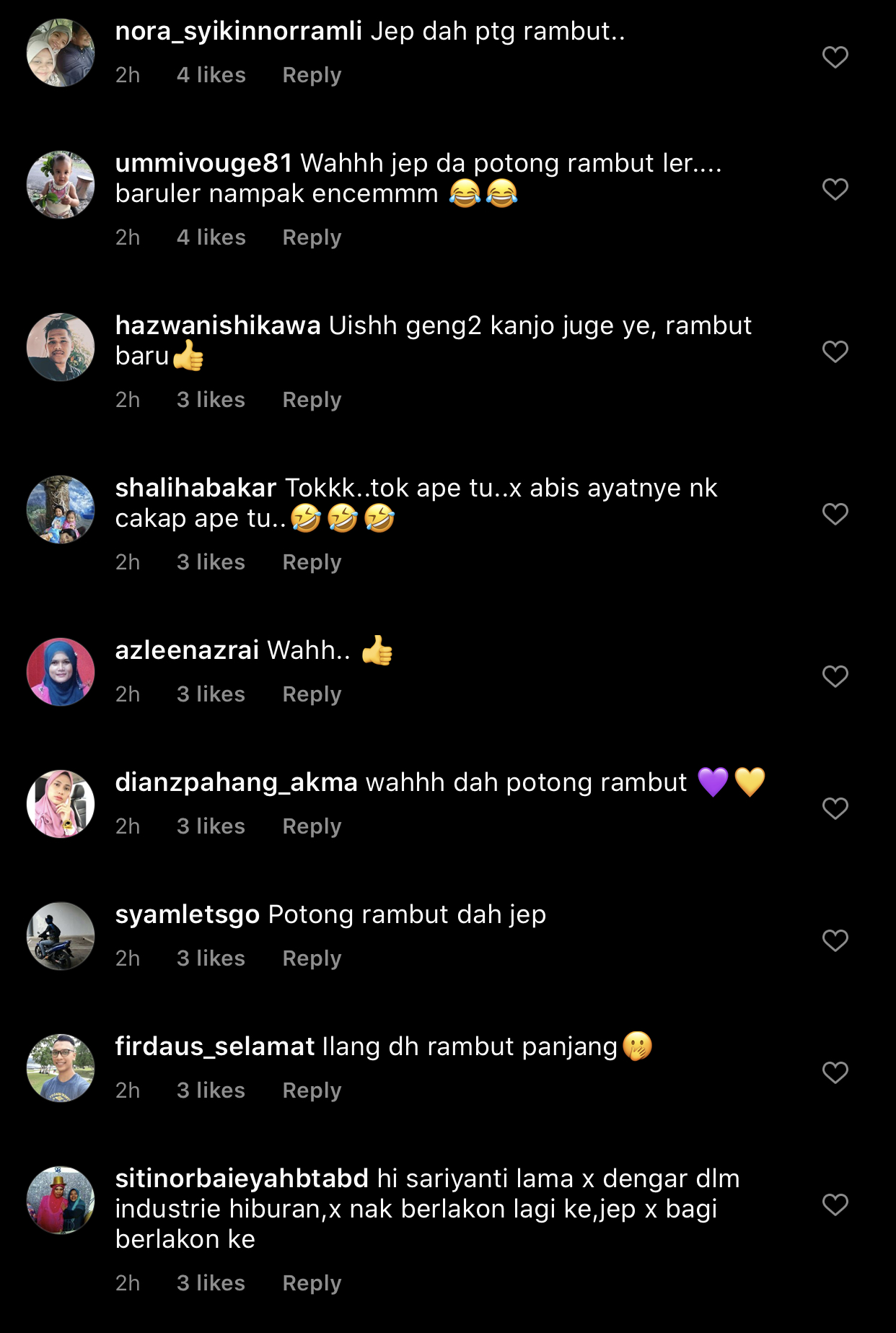Screen dimensions: 896x1333
Task: View the 3 likes on dianzpahang_akma's comment
Action: click(211, 826)
